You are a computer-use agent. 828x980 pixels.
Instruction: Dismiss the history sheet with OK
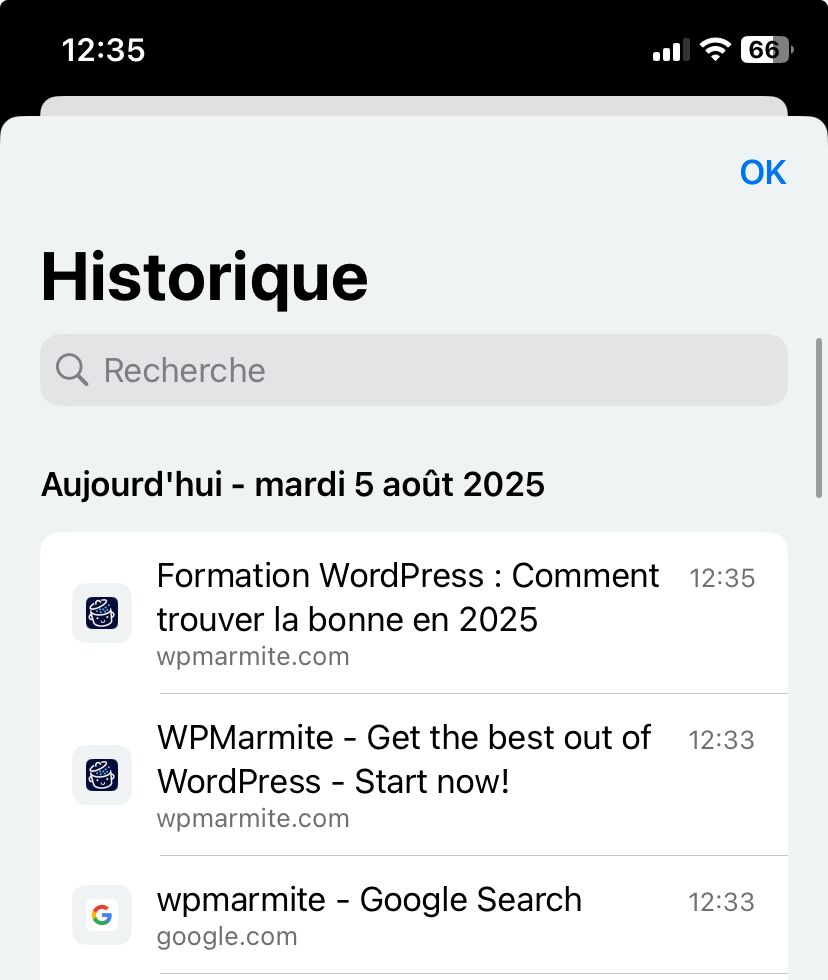tap(762, 172)
